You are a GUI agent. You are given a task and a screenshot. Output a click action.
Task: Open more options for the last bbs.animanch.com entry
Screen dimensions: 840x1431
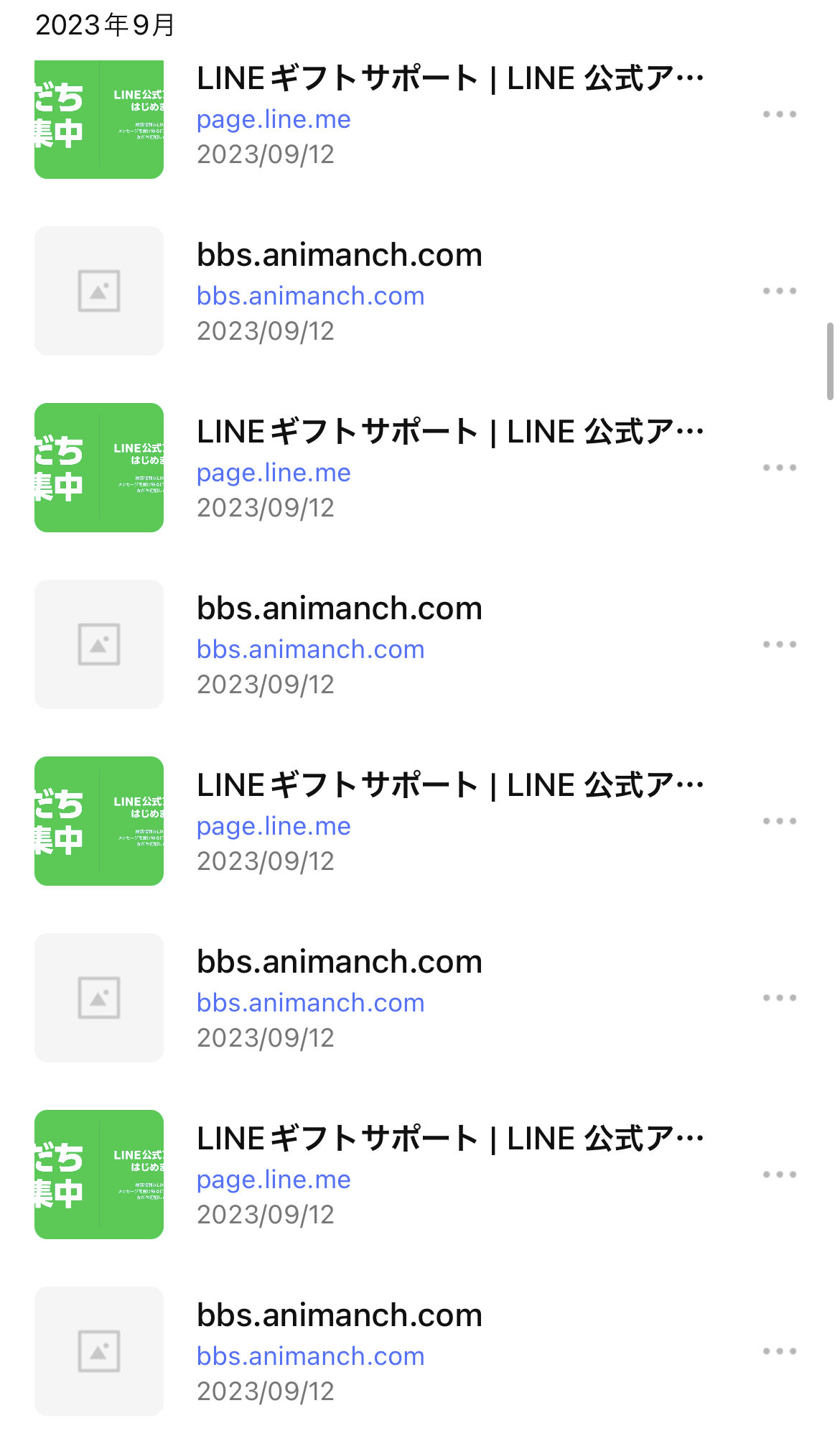(779, 1351)
